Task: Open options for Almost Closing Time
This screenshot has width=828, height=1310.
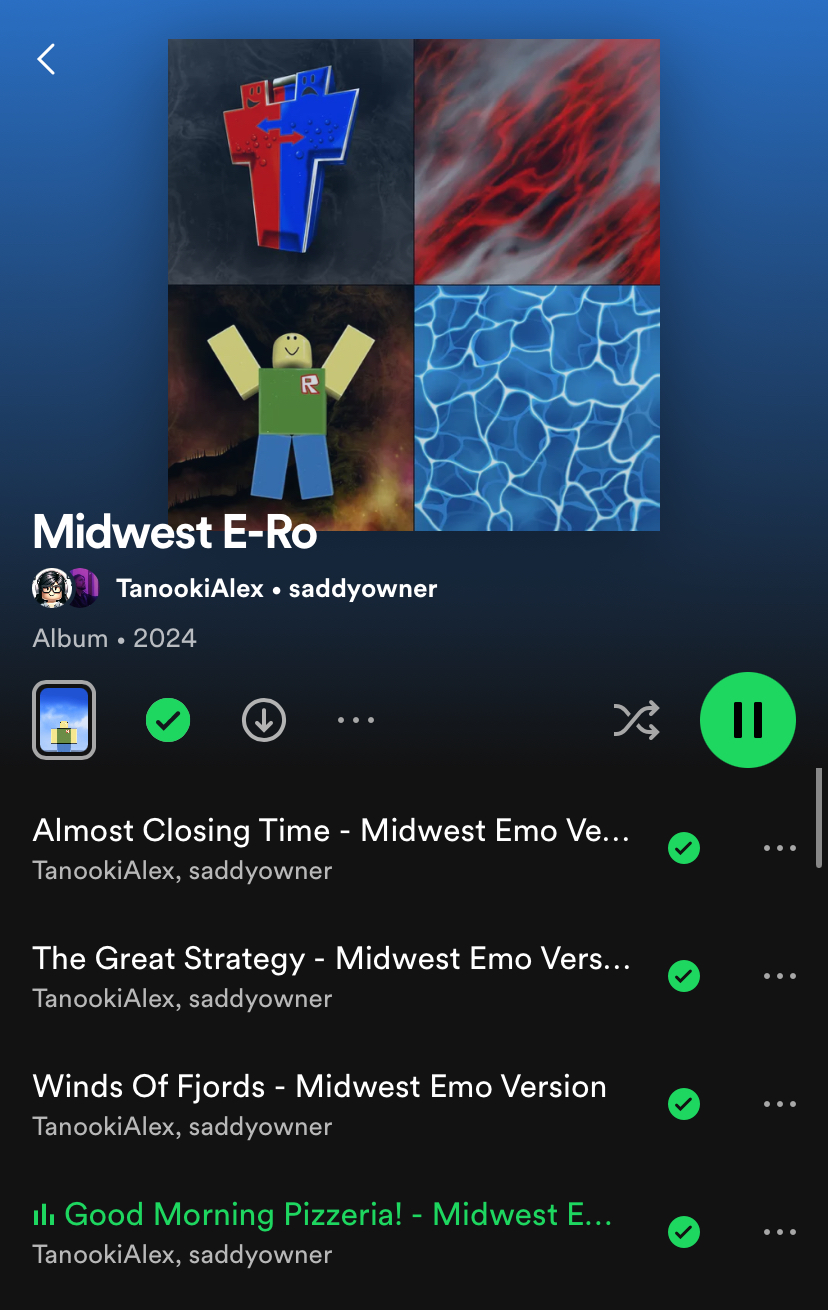Action: tap(779, 848)
